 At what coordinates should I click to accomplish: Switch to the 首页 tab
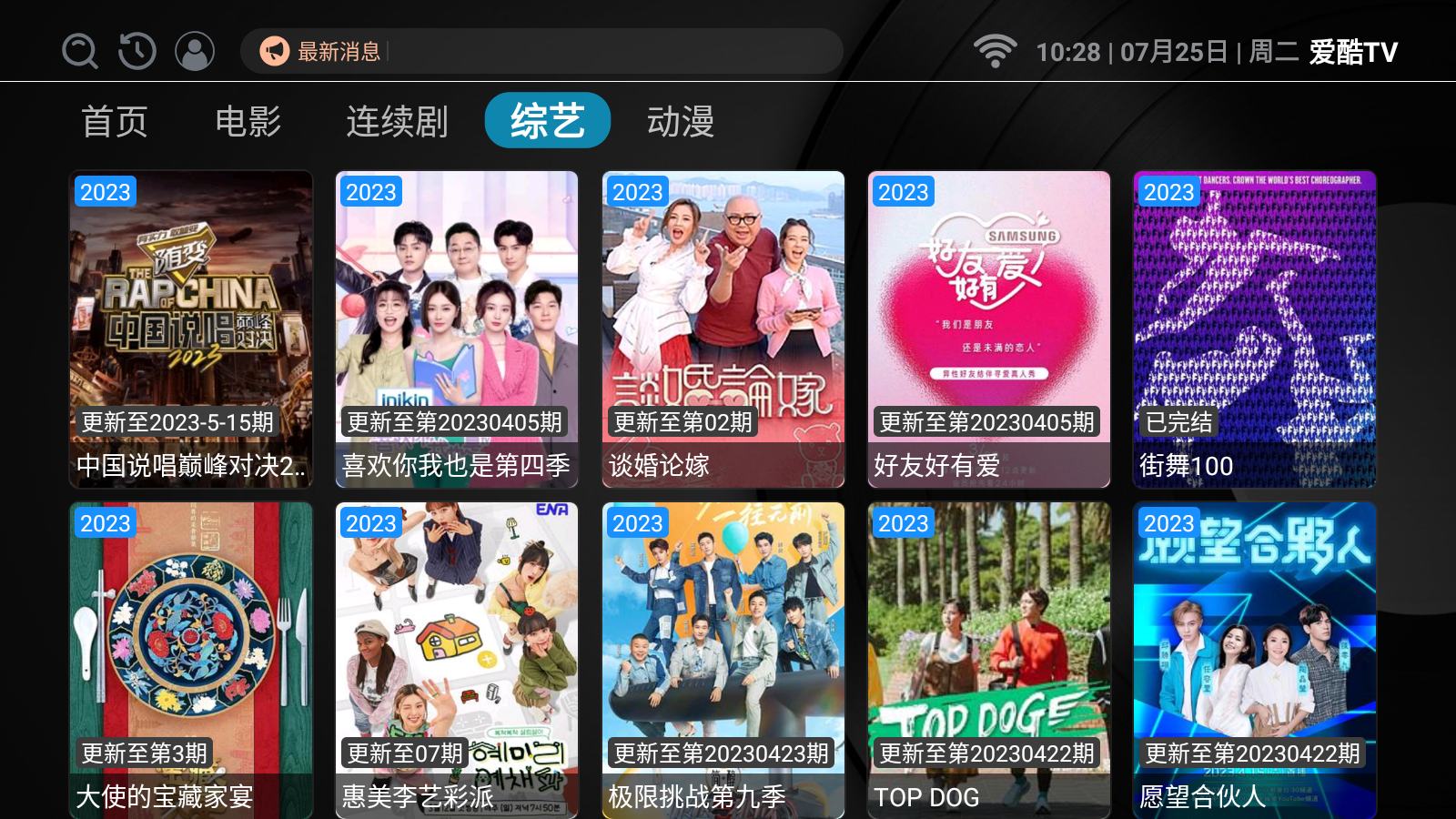[x=115, y=121]
